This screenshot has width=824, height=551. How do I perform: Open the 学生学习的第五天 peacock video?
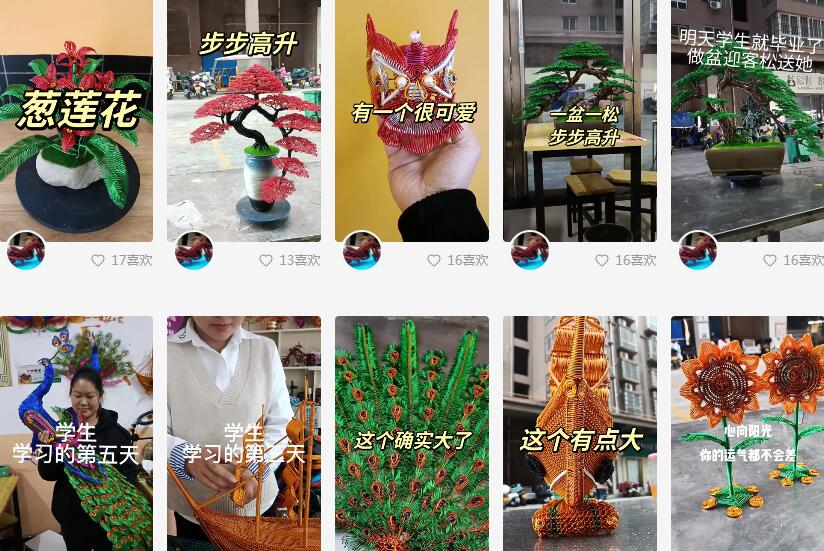point(76,434)
